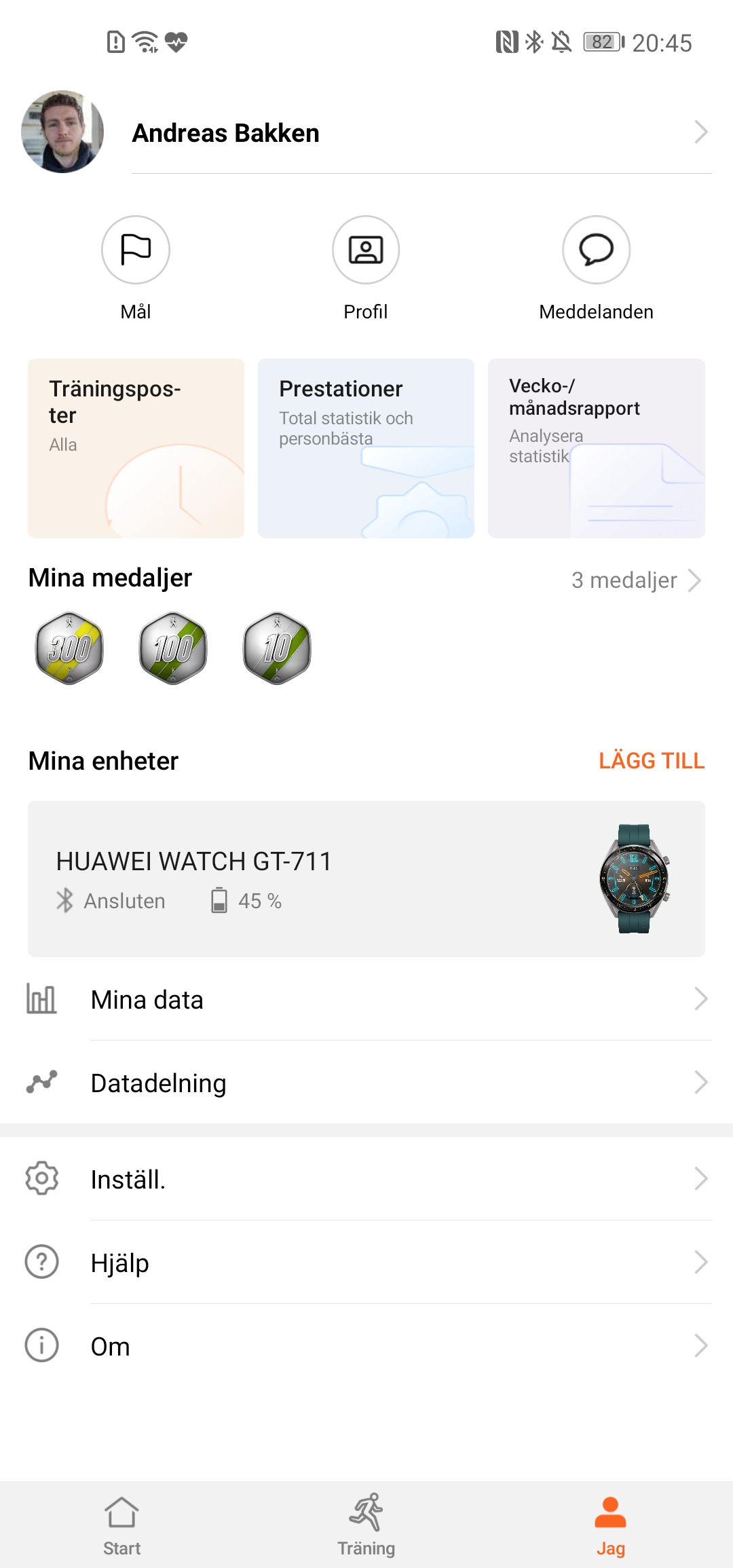Open the Om about page
This screenshot has height=1568, width=733.
point(366,1346)
